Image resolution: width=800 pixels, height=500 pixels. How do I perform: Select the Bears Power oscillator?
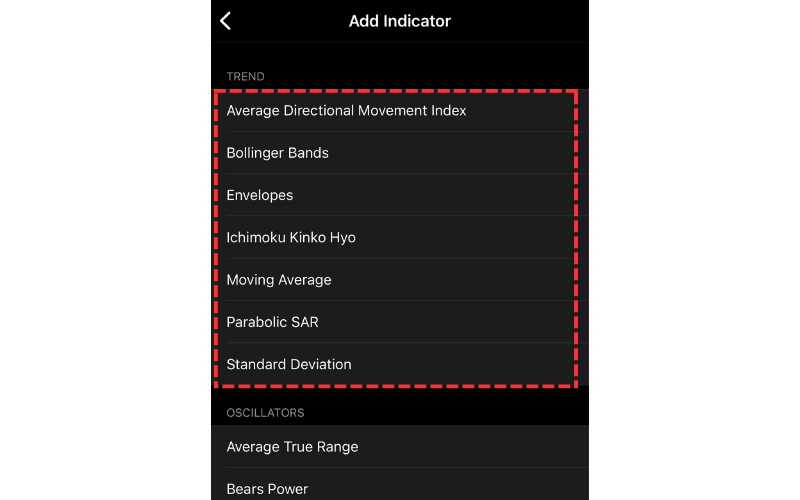point(267,488)
